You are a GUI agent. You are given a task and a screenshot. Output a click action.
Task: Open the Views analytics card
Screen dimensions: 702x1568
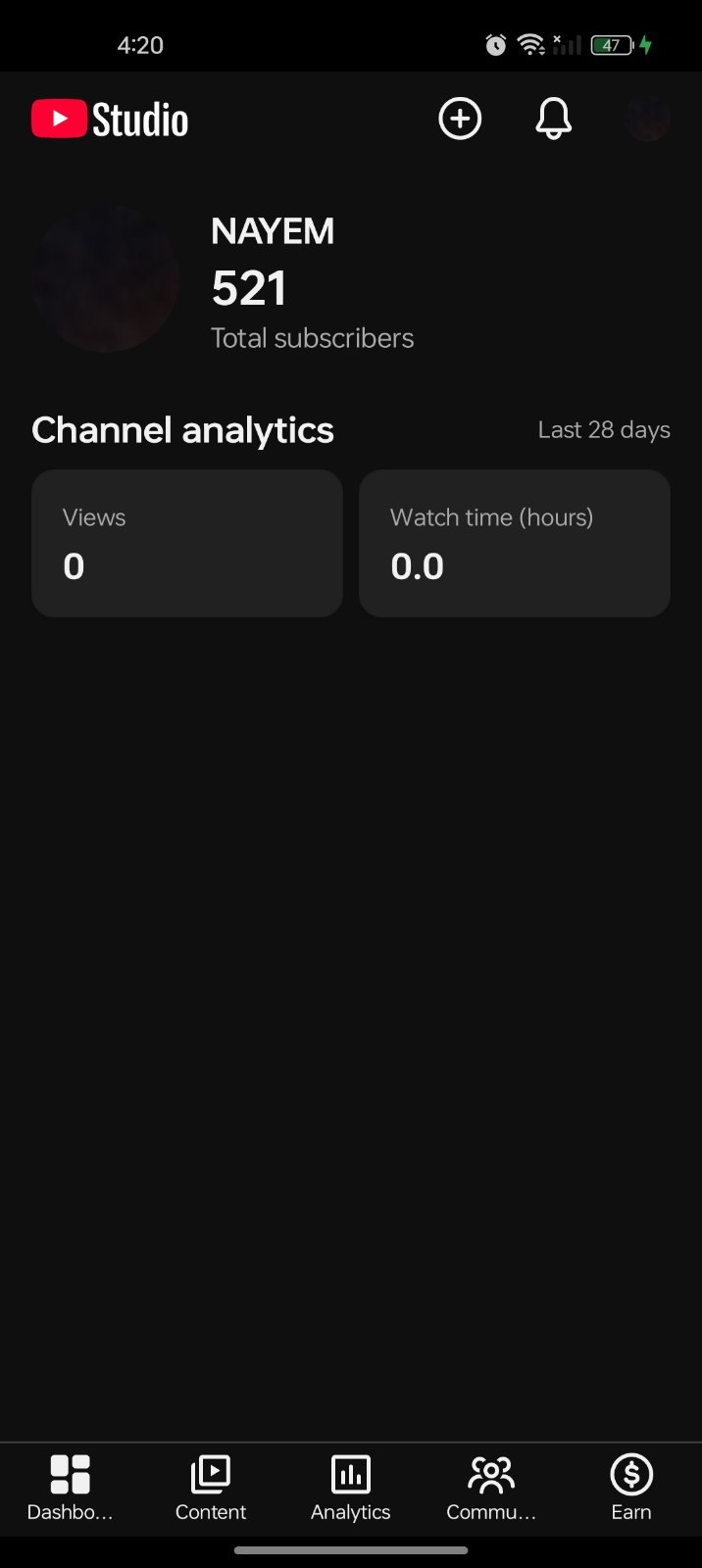tap(187, 543)
